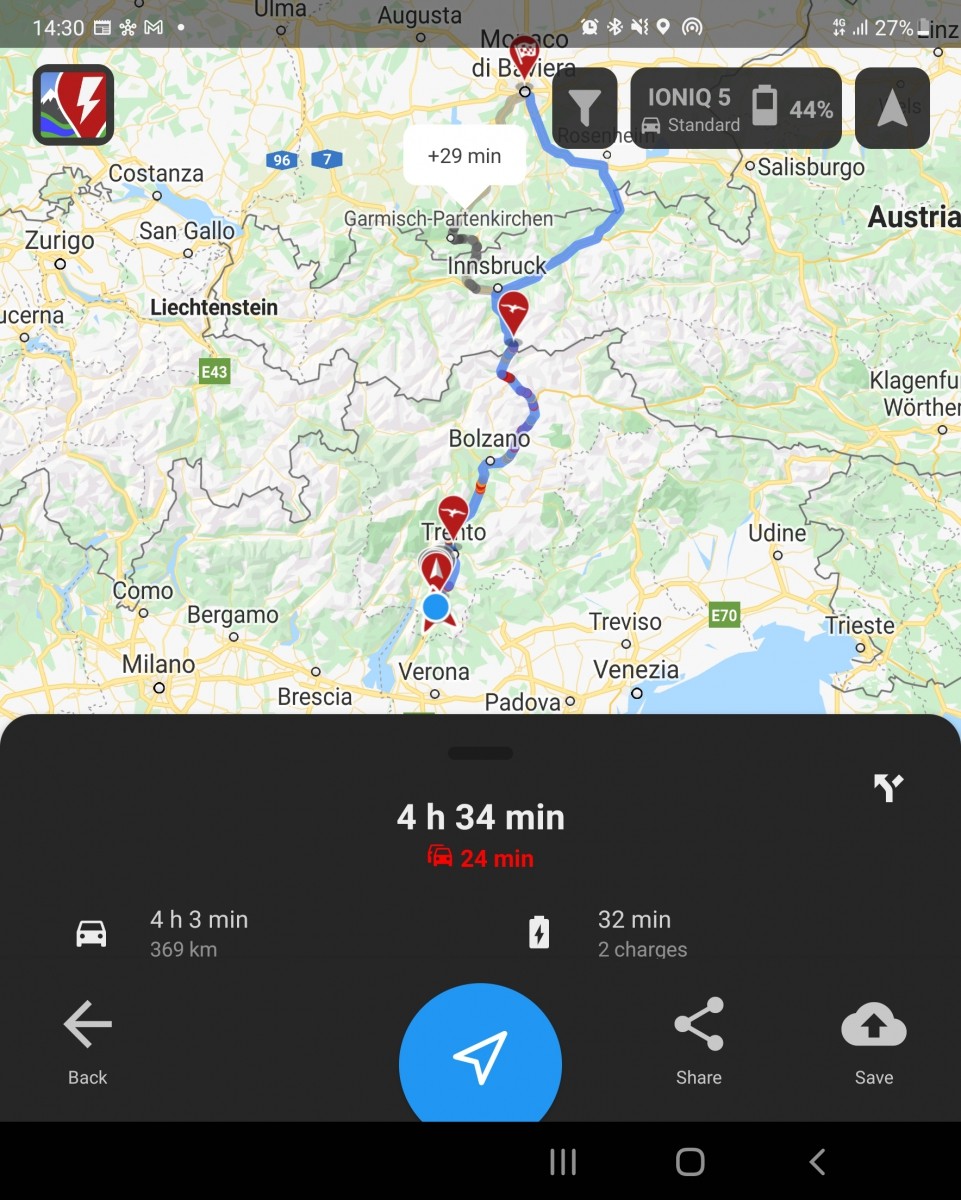Tap the destination pin at Monaco di Baviera
Image resolution: width=961 pixels, height=1200 pixels.
(524, 53)
